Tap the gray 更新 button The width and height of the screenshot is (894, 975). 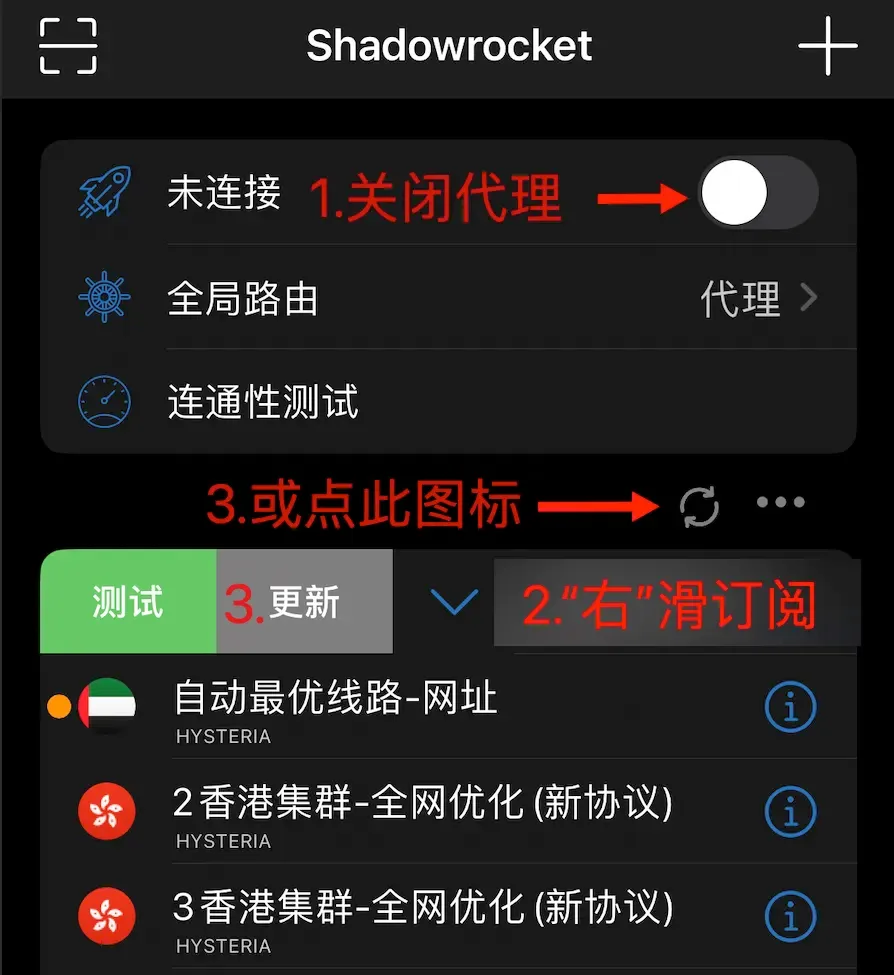tap(304, 603)
